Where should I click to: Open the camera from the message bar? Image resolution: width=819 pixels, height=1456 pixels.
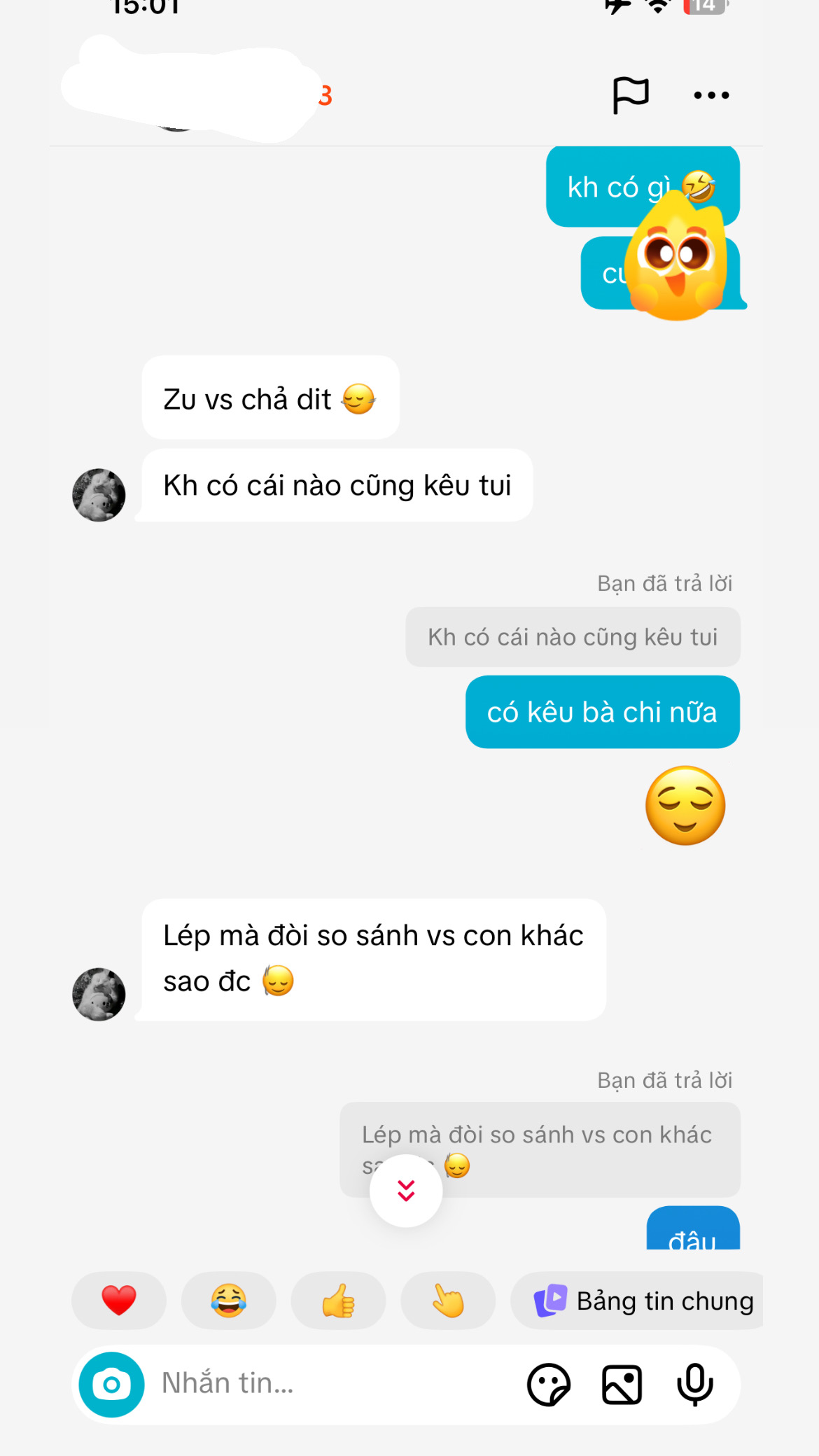click(x=112, y=1385)
